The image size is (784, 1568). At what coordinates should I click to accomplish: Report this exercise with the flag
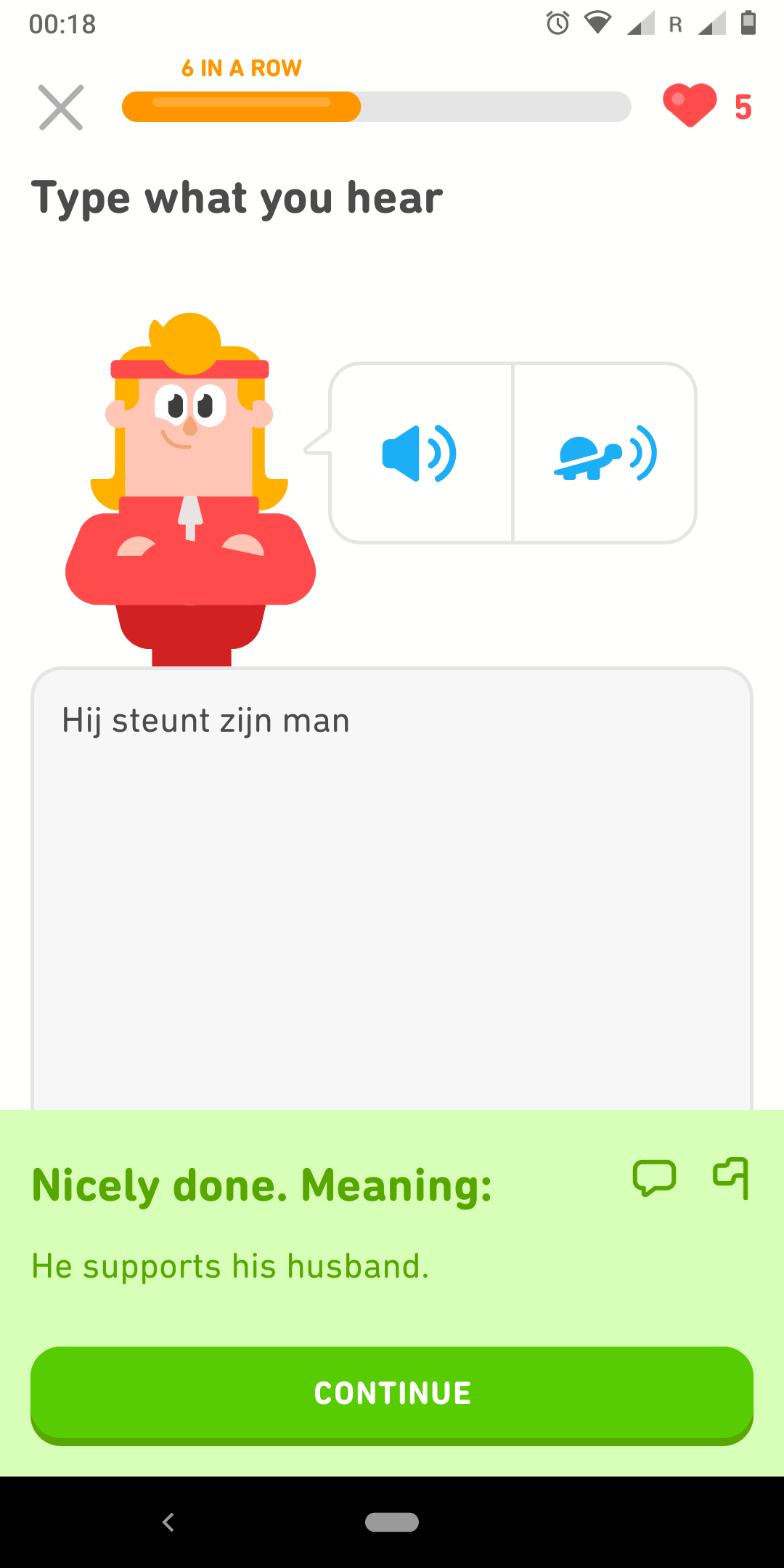(x=731, y=1177)
